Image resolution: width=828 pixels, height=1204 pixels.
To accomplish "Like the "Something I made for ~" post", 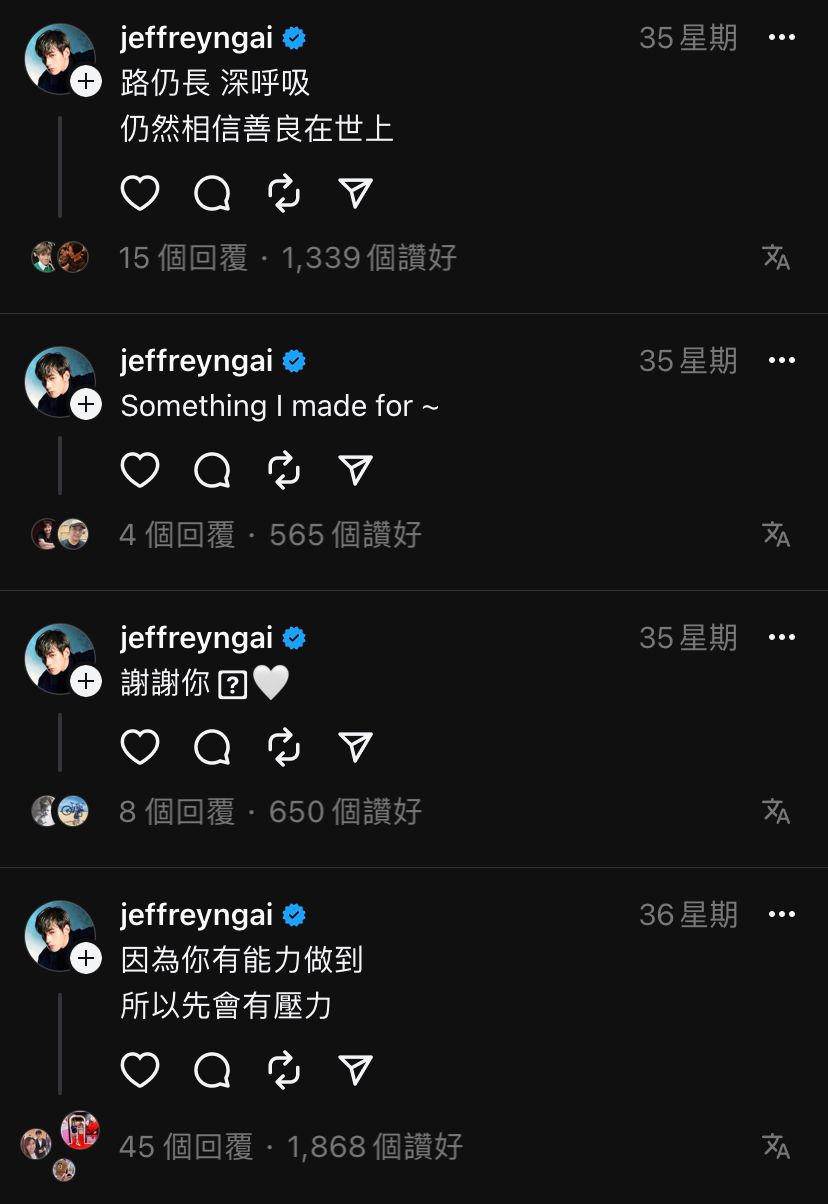I will (x=140, y=470).
